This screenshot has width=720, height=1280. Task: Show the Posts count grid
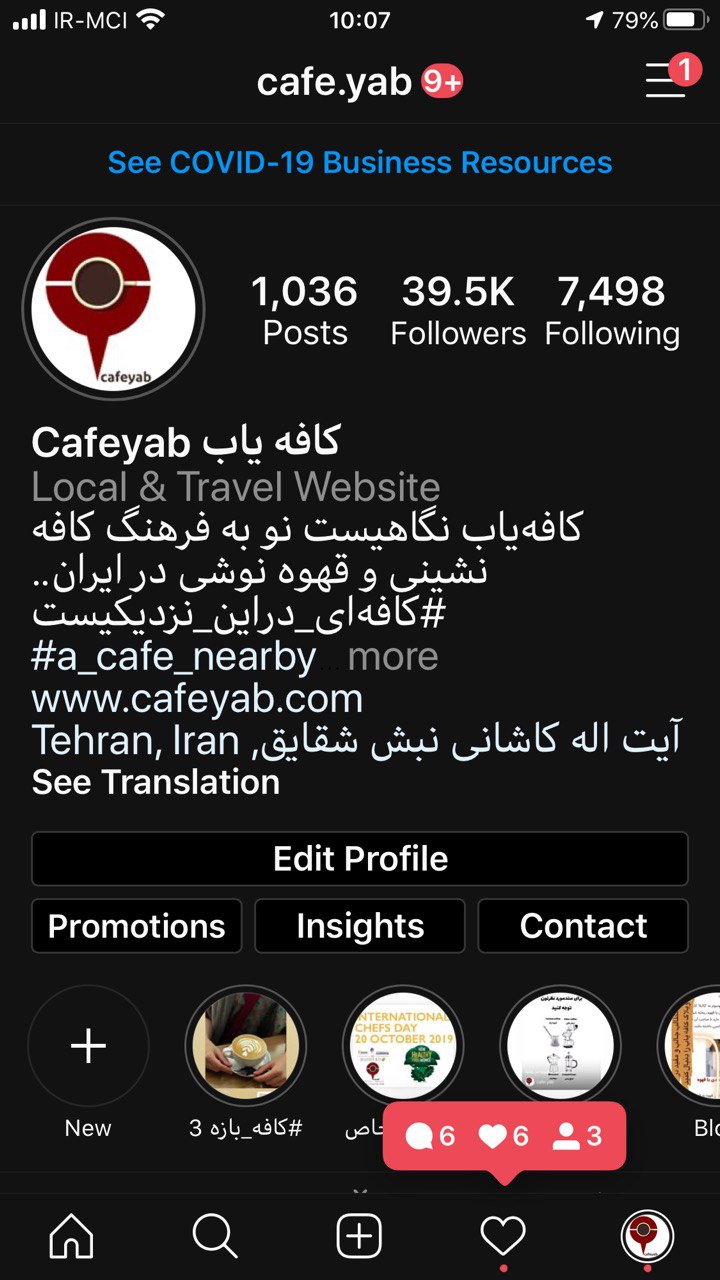click(x=304, y=310)
